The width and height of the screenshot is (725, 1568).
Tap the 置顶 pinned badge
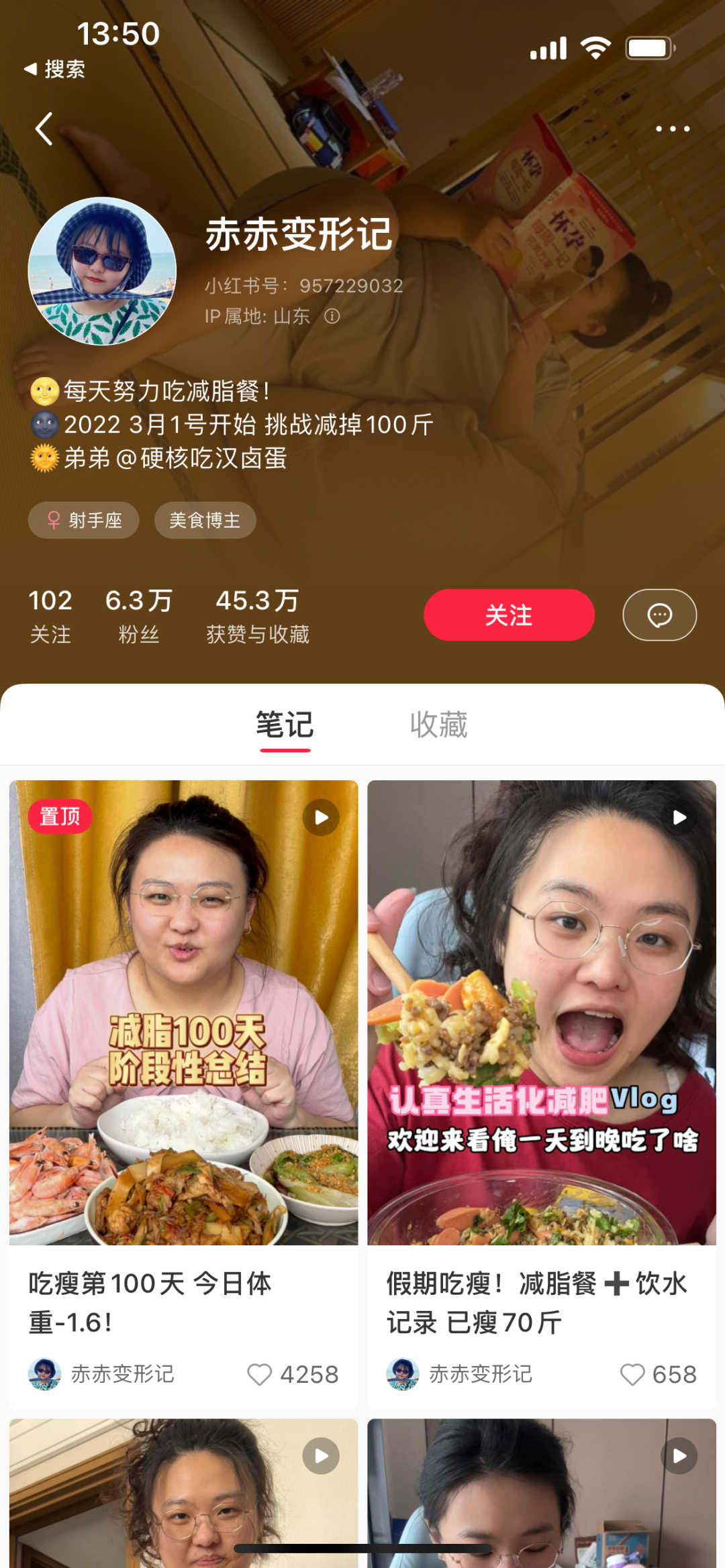click(x=60, y=817)
